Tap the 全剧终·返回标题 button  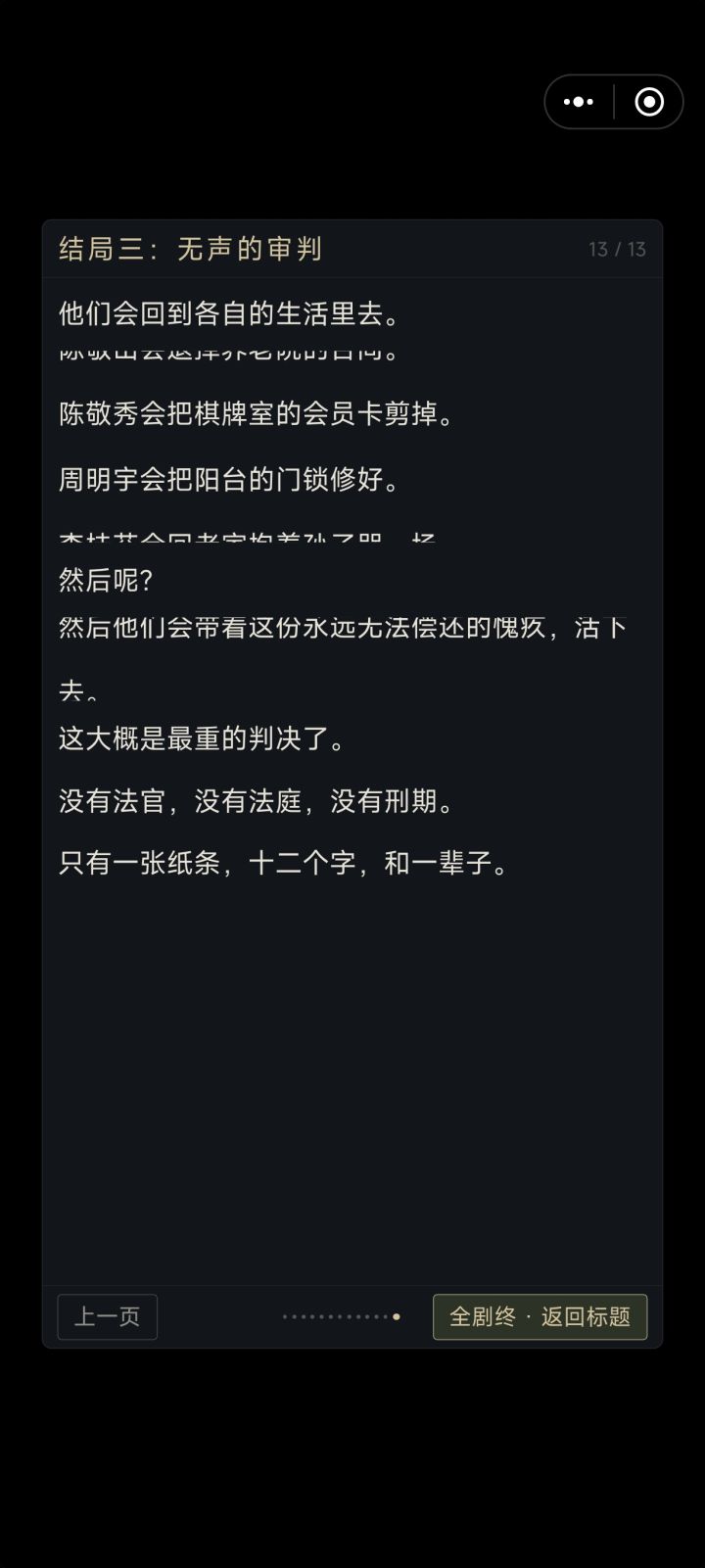click(x=540, y=1316)
